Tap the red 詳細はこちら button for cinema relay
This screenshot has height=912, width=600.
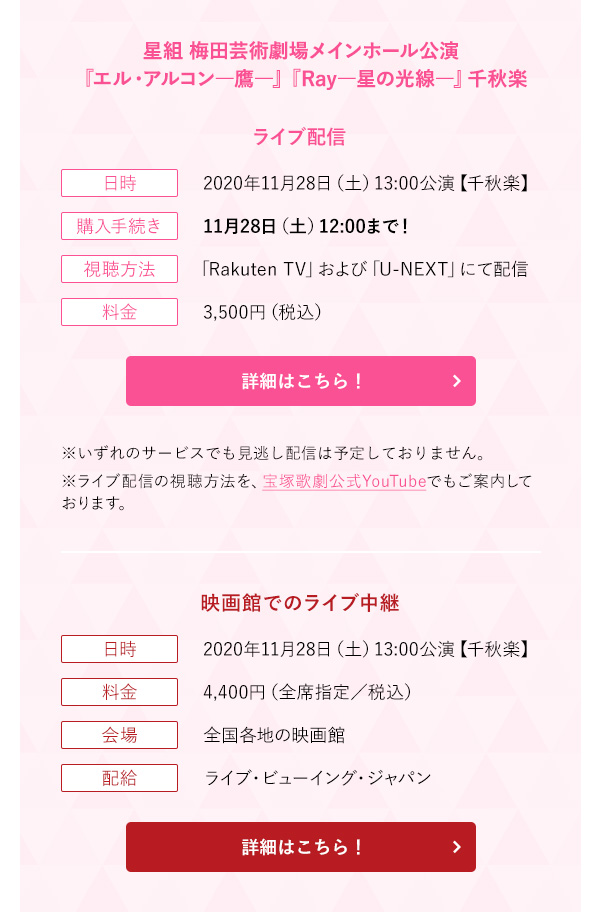[300, 847]
